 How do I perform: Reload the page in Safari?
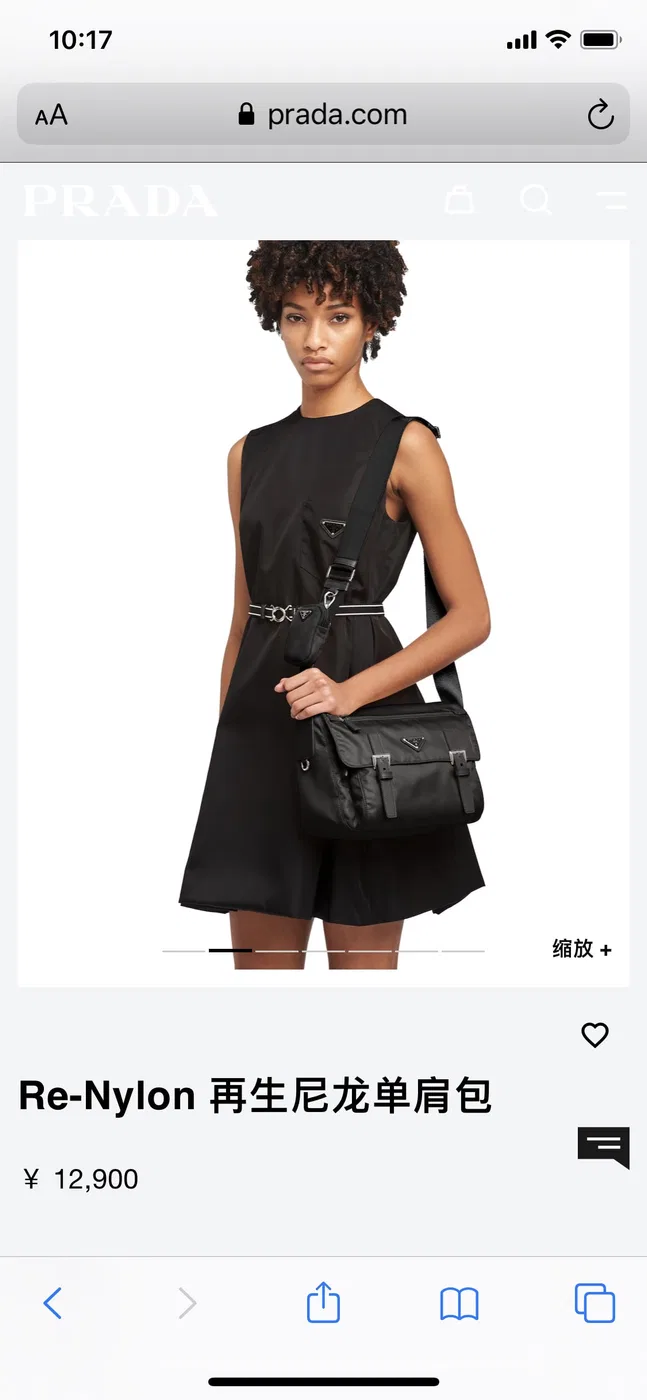(x=600, y=116)
